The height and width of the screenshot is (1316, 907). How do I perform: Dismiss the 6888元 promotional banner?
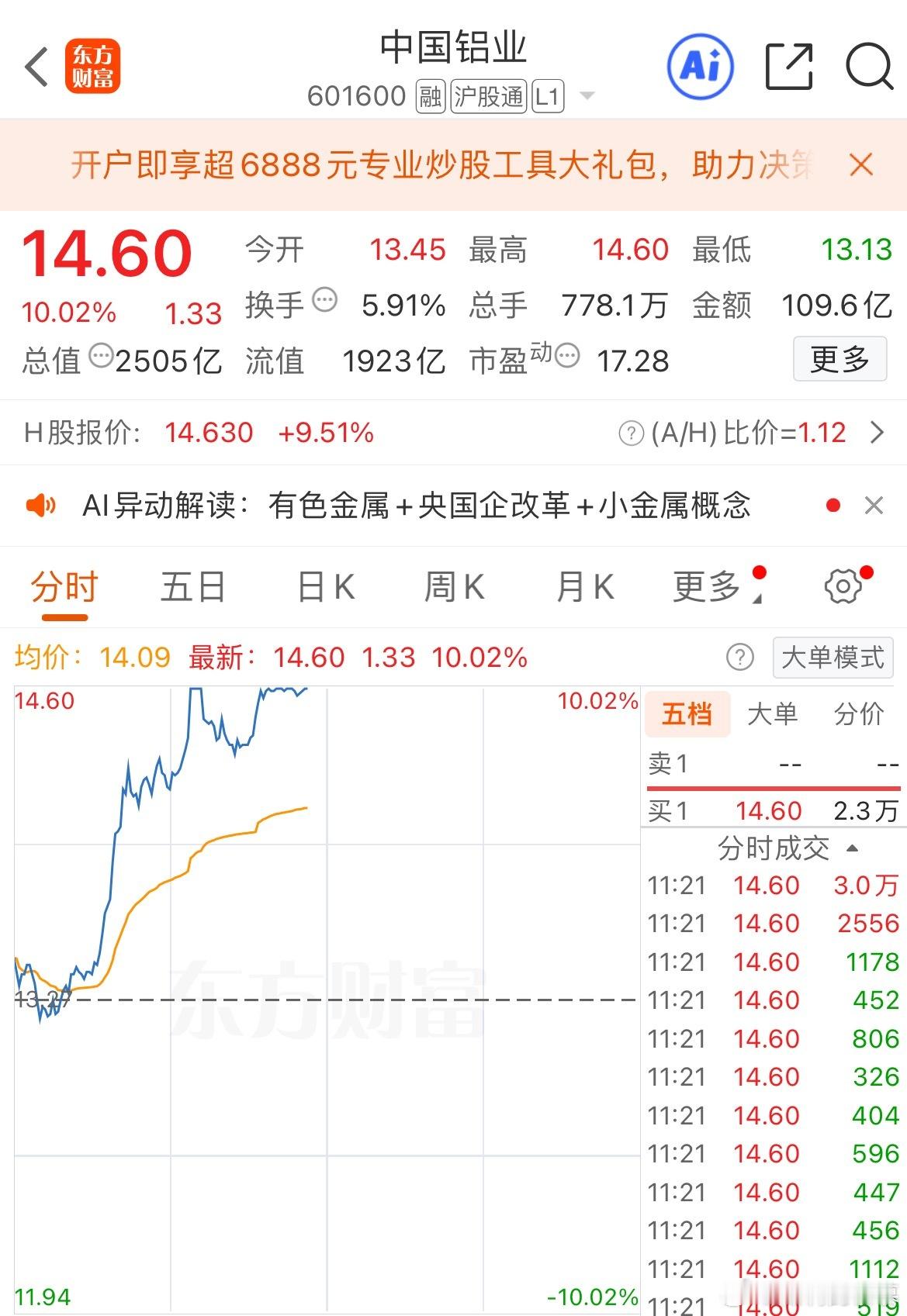coord(861,164)
